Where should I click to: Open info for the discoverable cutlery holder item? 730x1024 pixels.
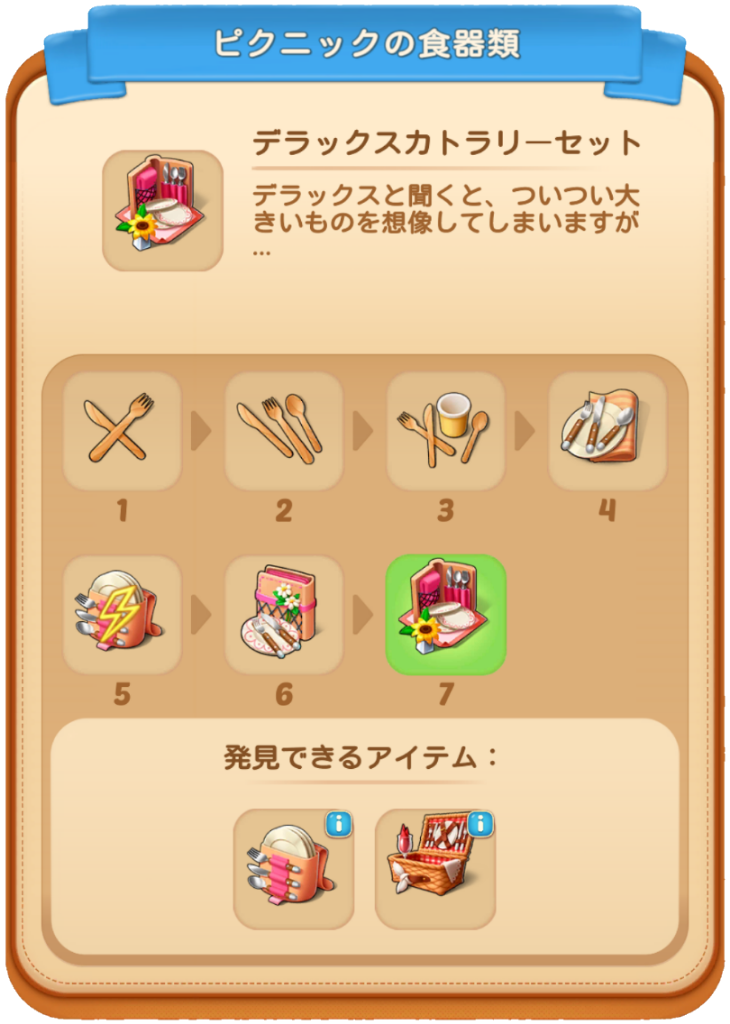click(x=338, y=825)
